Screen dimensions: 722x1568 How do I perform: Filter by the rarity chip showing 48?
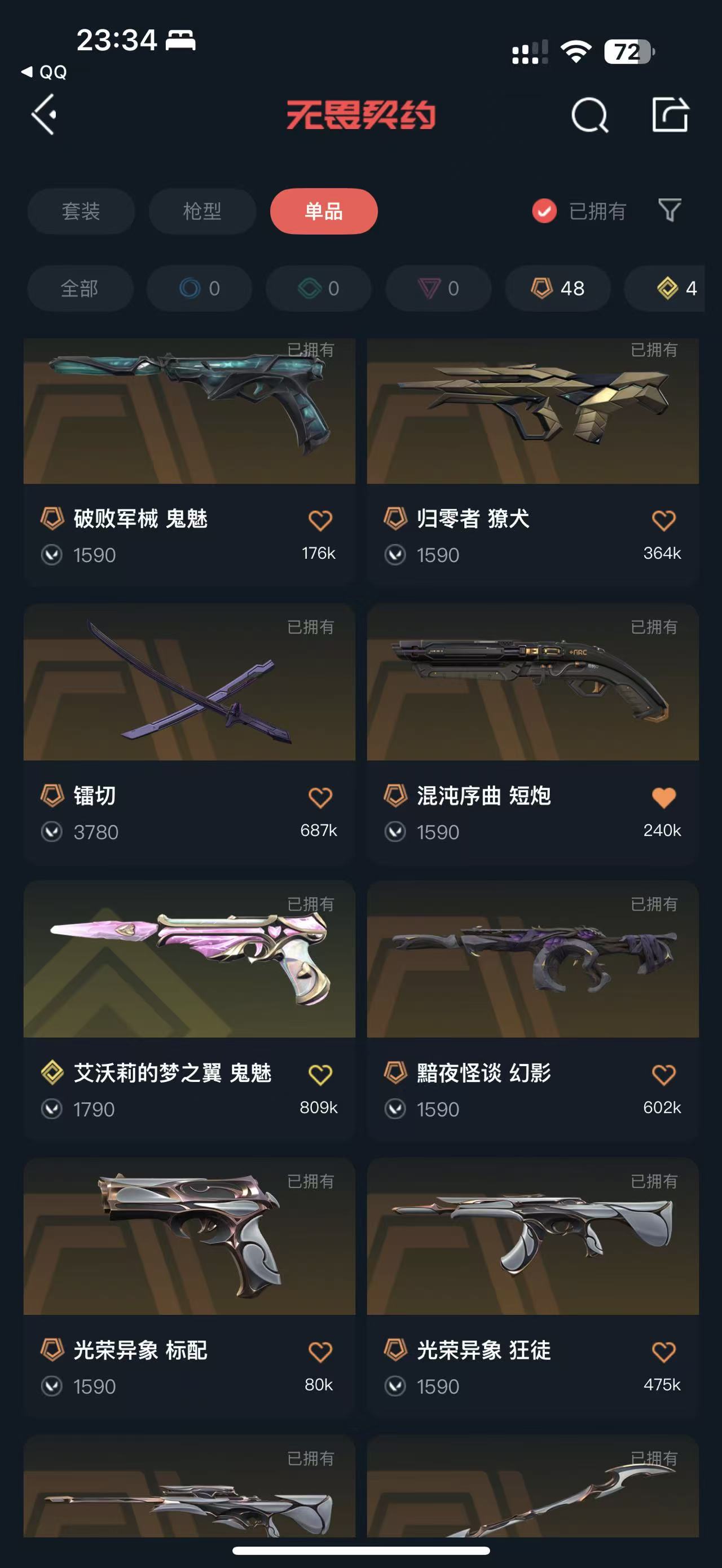(558, 289)
